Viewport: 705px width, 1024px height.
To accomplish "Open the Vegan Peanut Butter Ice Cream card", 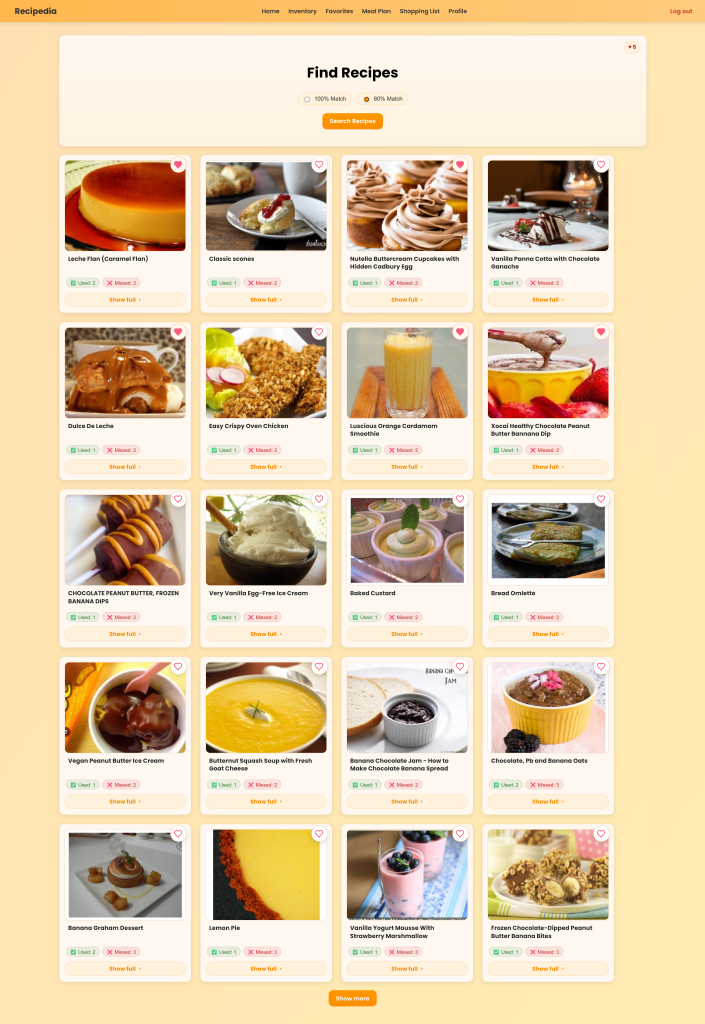I will point(125,708).
